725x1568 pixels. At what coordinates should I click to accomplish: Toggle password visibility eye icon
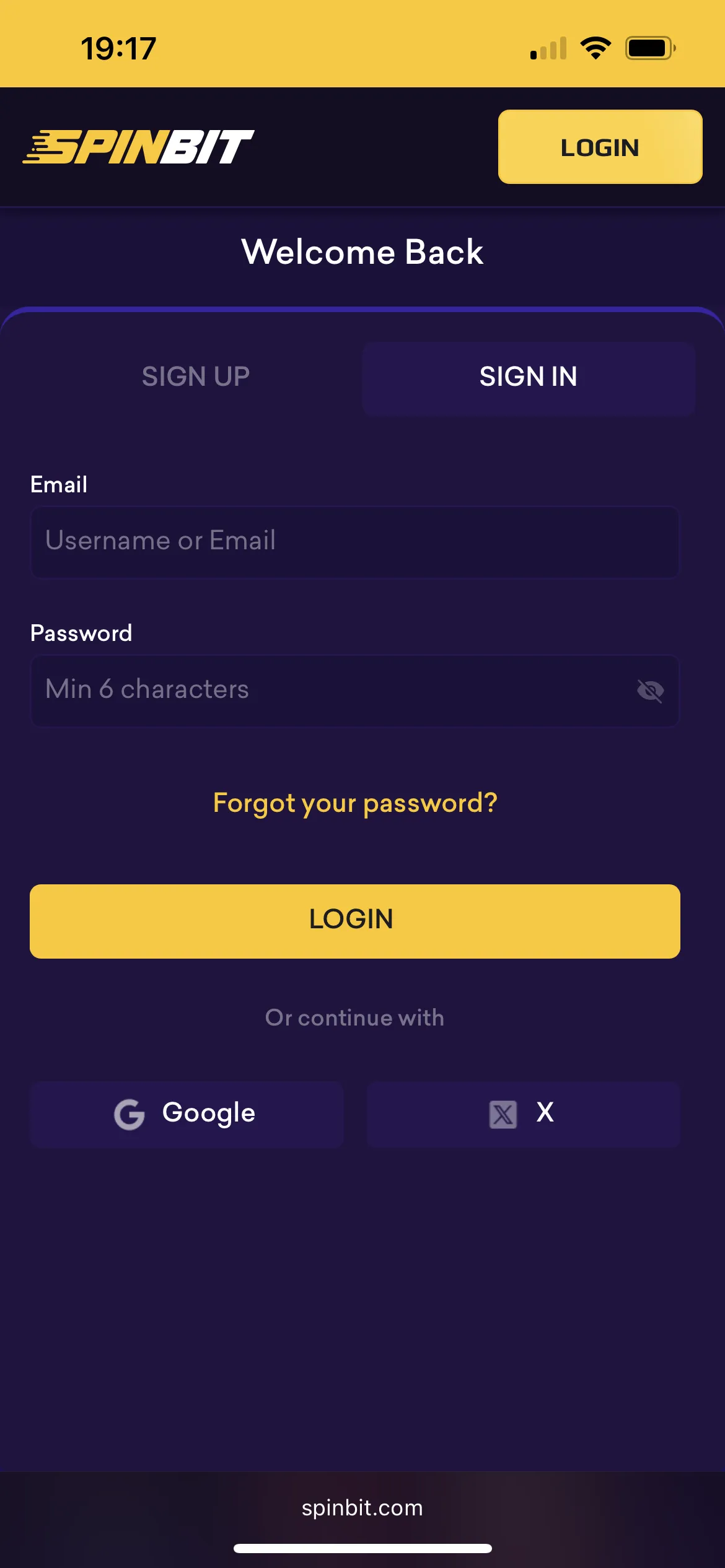[650, 690]
